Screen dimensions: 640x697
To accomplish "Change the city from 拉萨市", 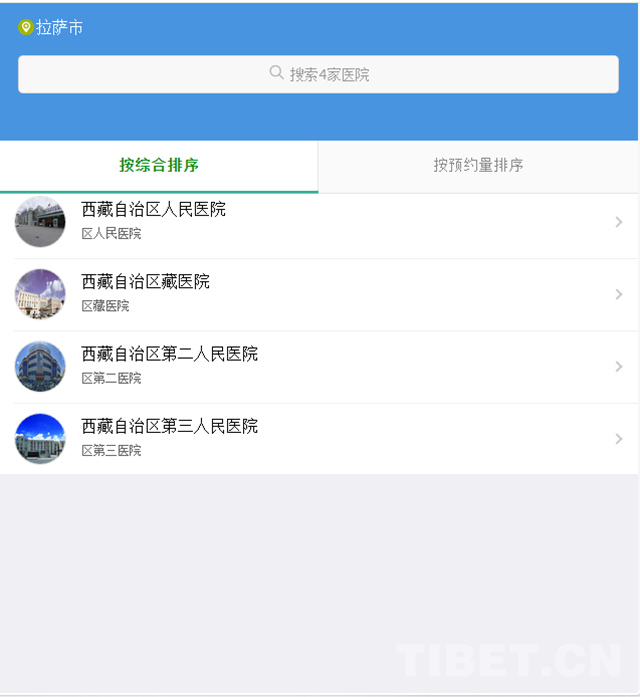I will pyautogui.click(x=51, y=28).
